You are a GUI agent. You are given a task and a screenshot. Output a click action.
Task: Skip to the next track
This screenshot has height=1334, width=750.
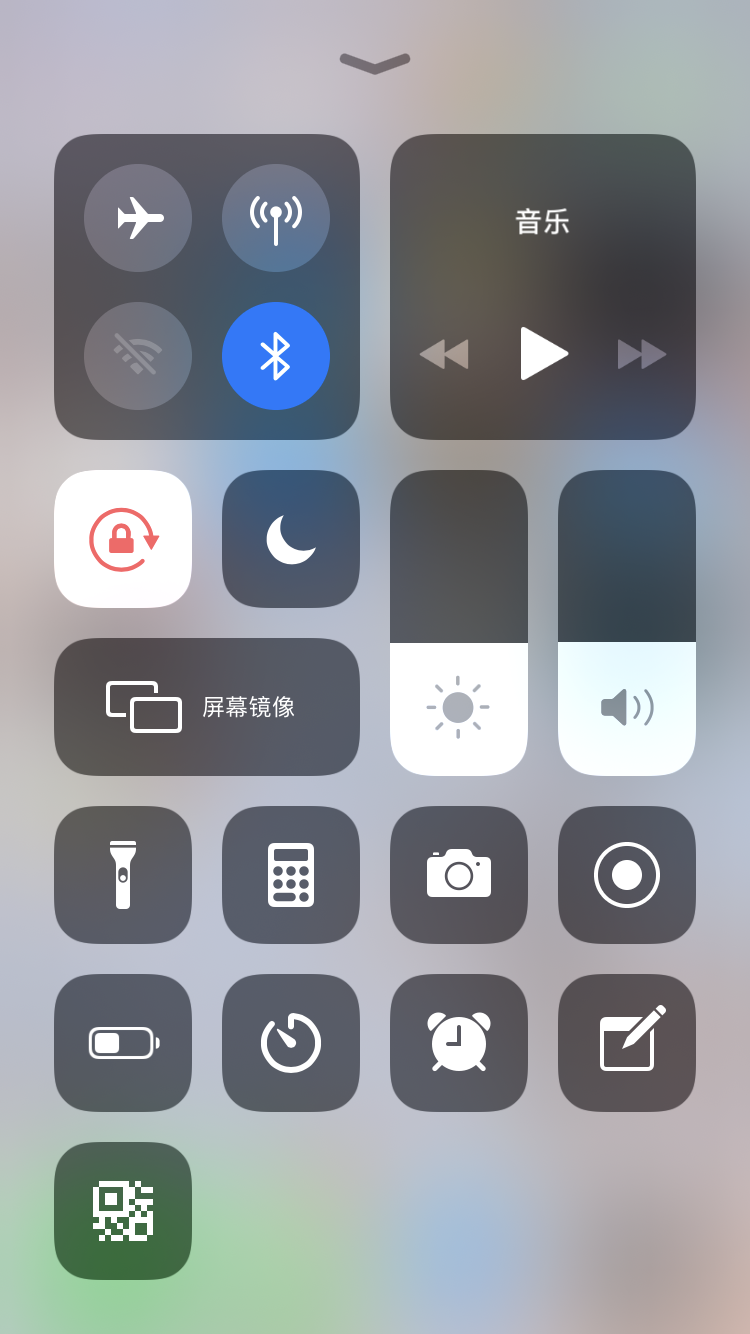pyautogui.click(x=641, y=354)
